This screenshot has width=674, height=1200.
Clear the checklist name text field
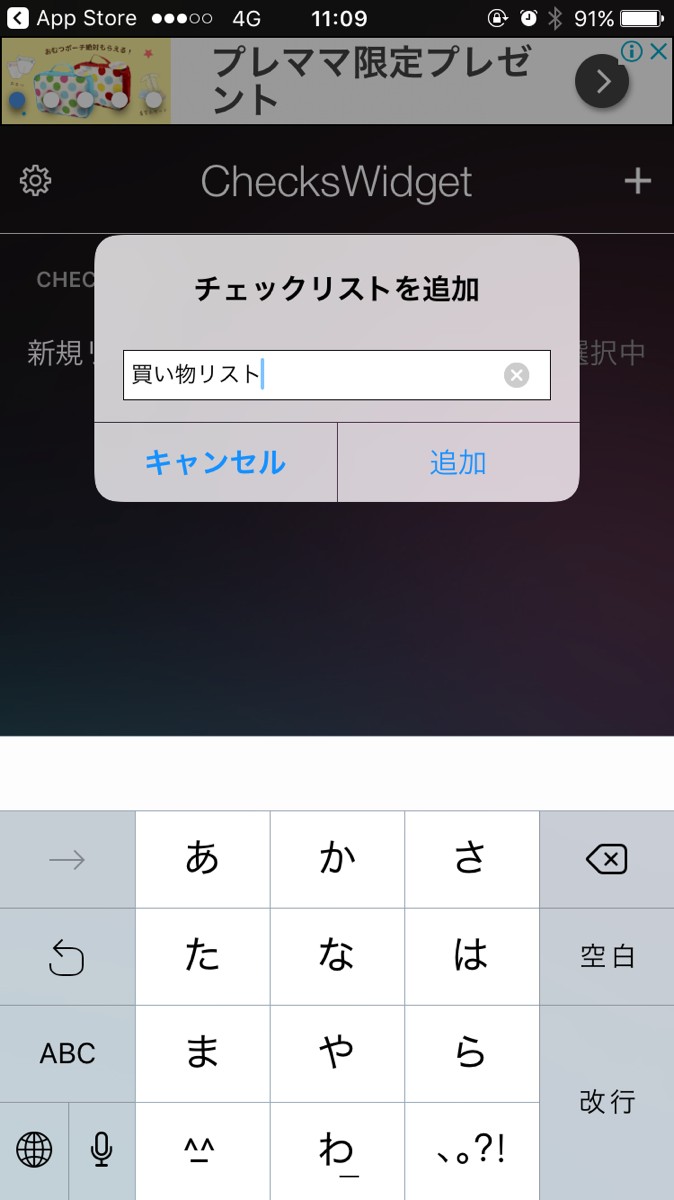pos(516,375)
